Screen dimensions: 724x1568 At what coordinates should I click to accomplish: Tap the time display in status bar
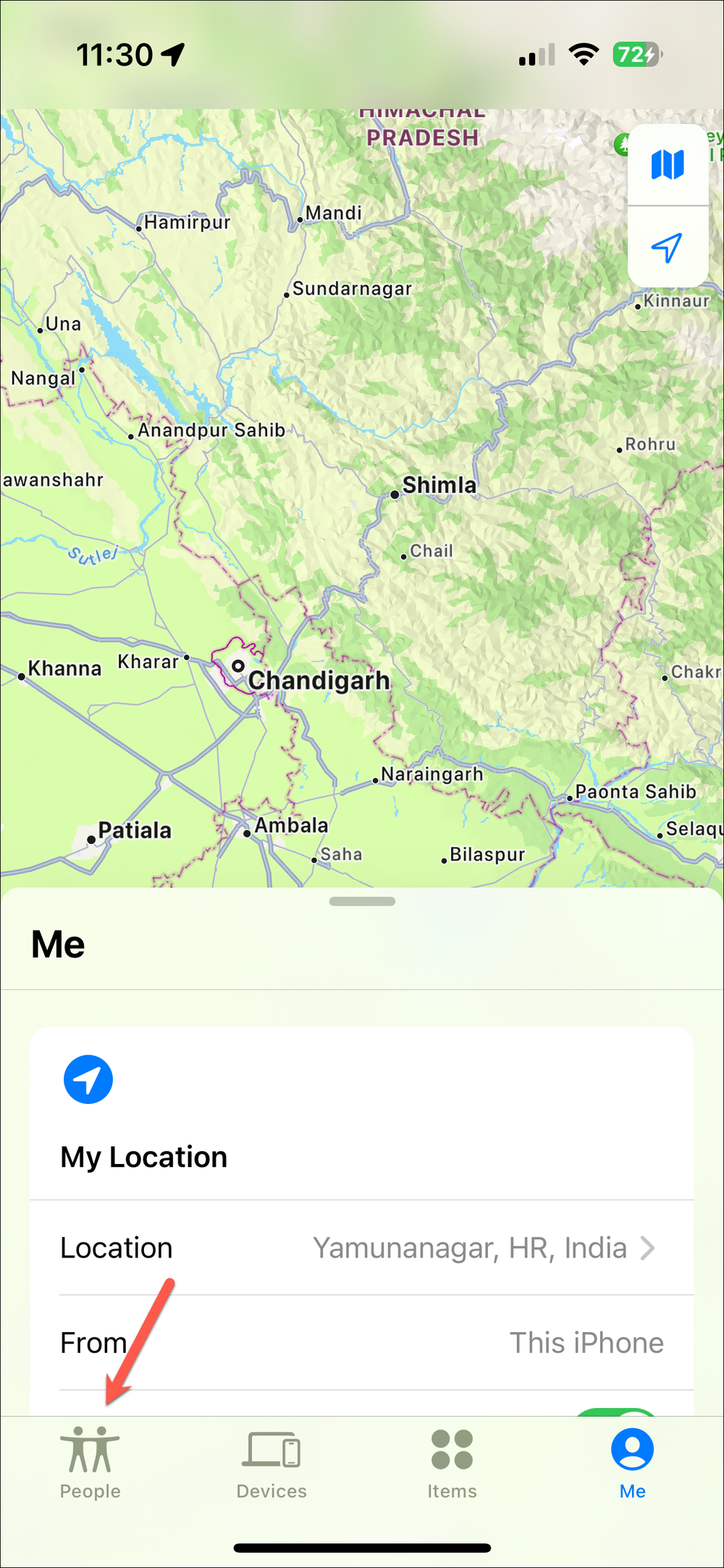tap(116, 54)
